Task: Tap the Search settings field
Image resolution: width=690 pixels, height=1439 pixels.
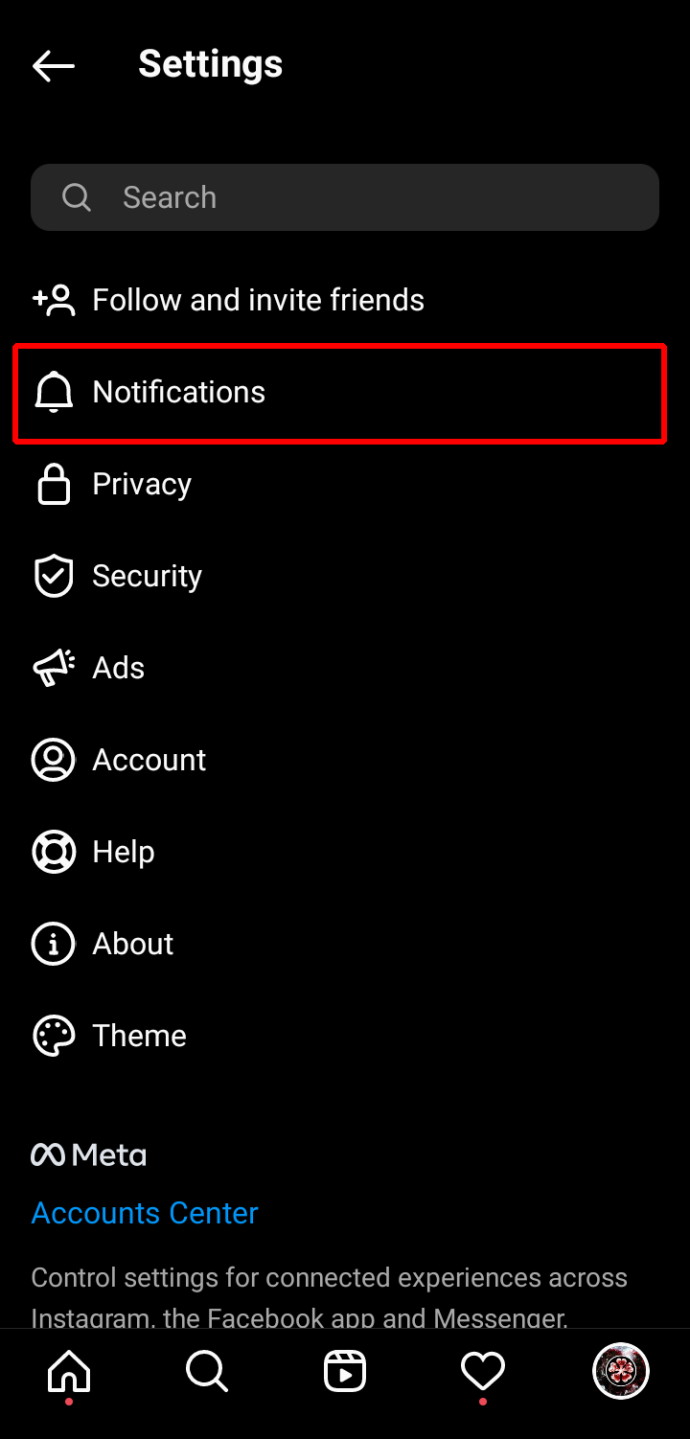Action: coord(345,197)
